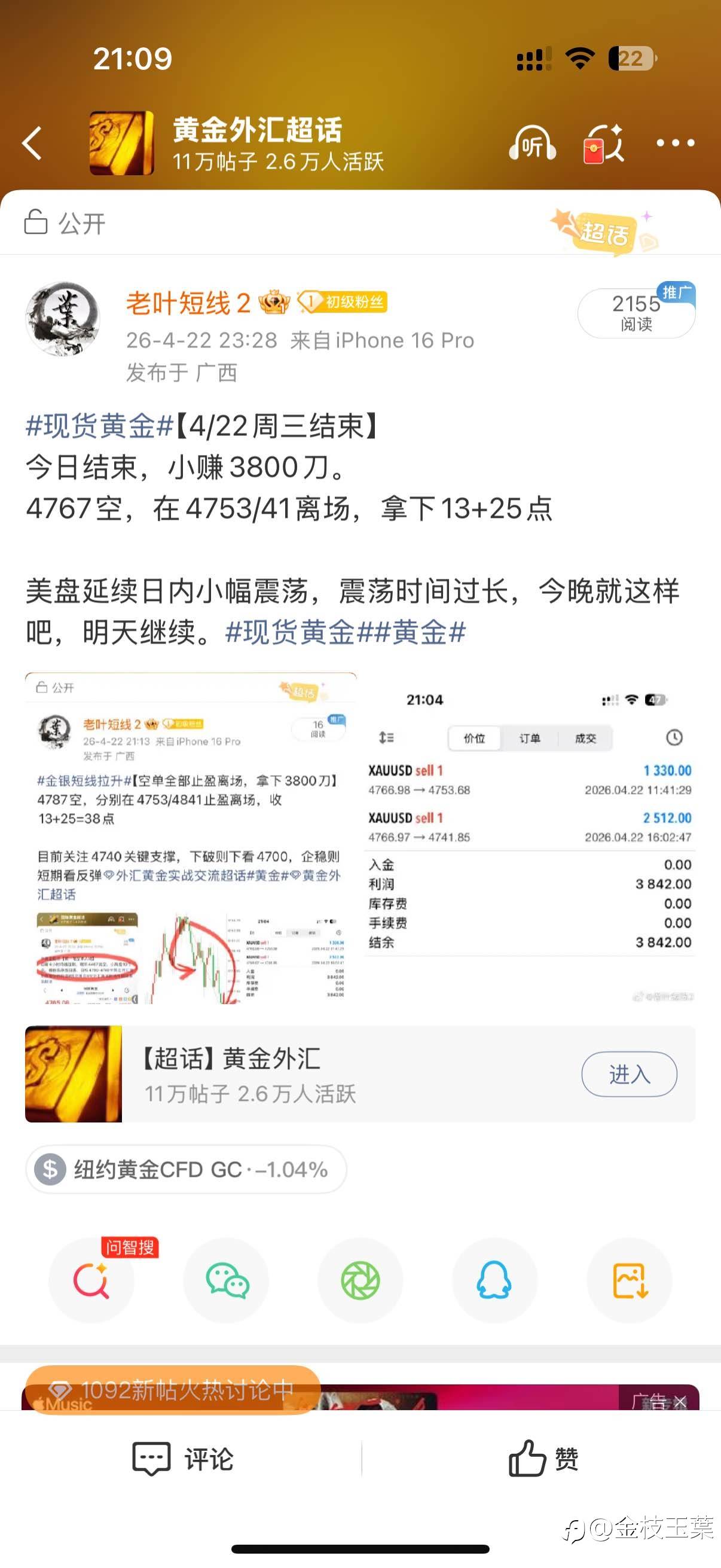The width and height of the screenshot is (721, 1568).
Task: Share the post to QQ
Action: click(x=494, y=1281)
